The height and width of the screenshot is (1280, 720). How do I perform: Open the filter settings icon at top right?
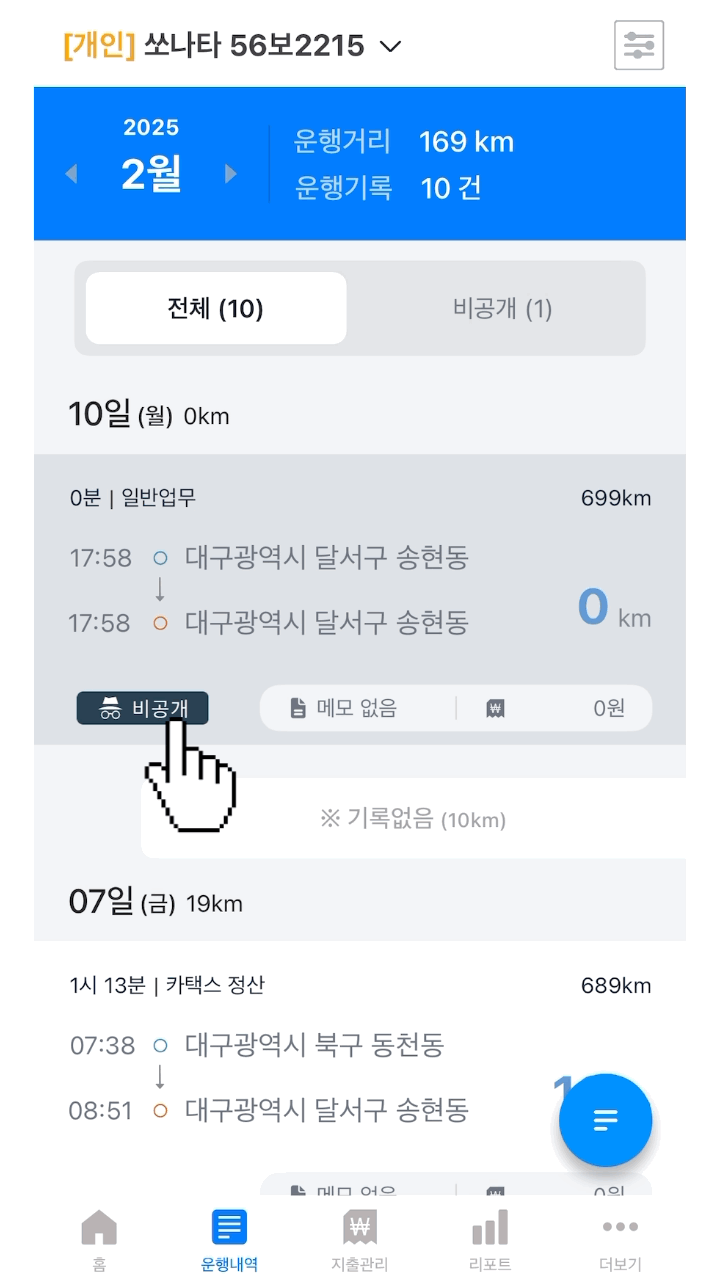[x=639, y=45]
